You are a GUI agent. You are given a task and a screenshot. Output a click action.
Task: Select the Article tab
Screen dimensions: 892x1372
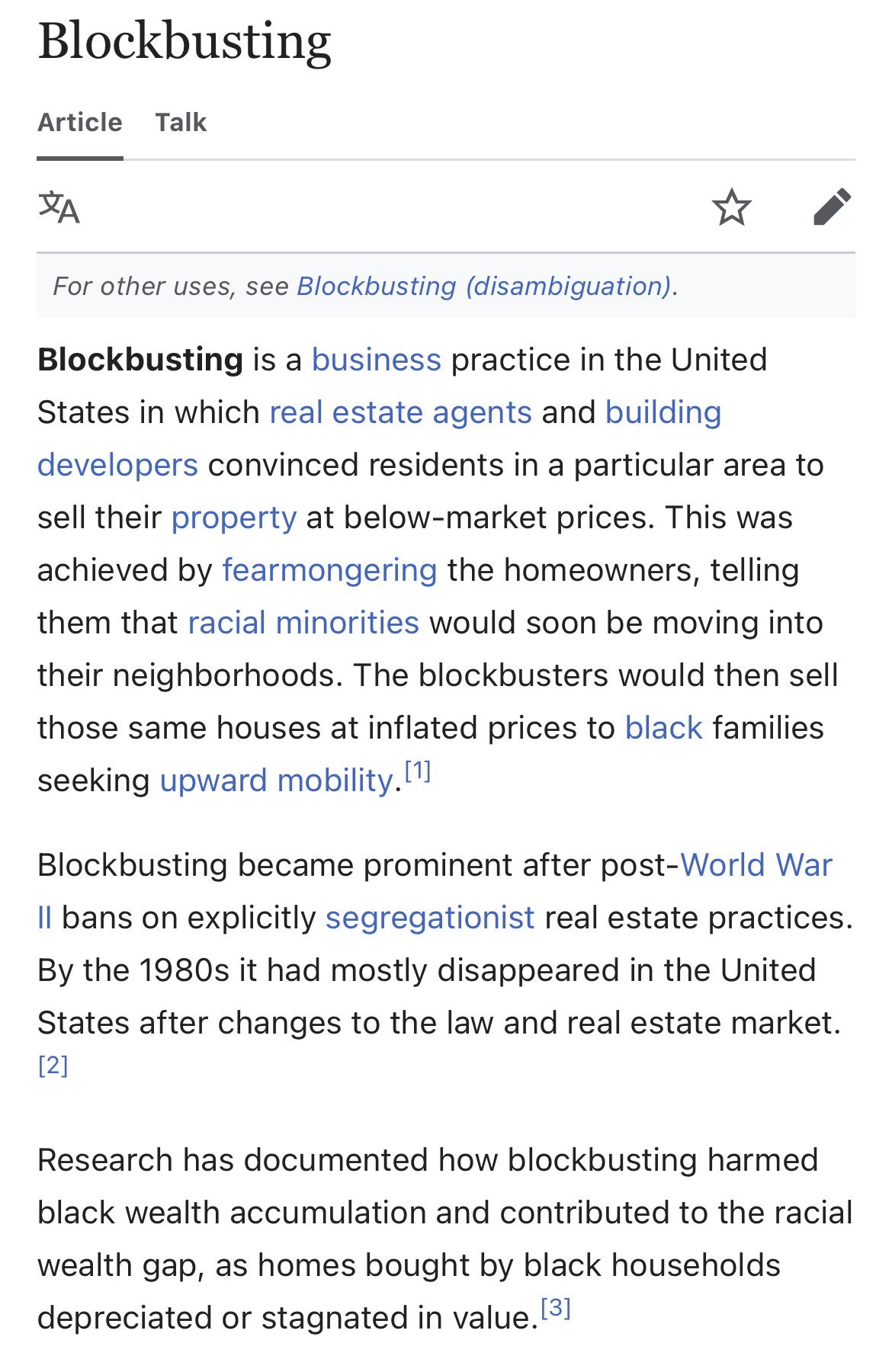80,122
